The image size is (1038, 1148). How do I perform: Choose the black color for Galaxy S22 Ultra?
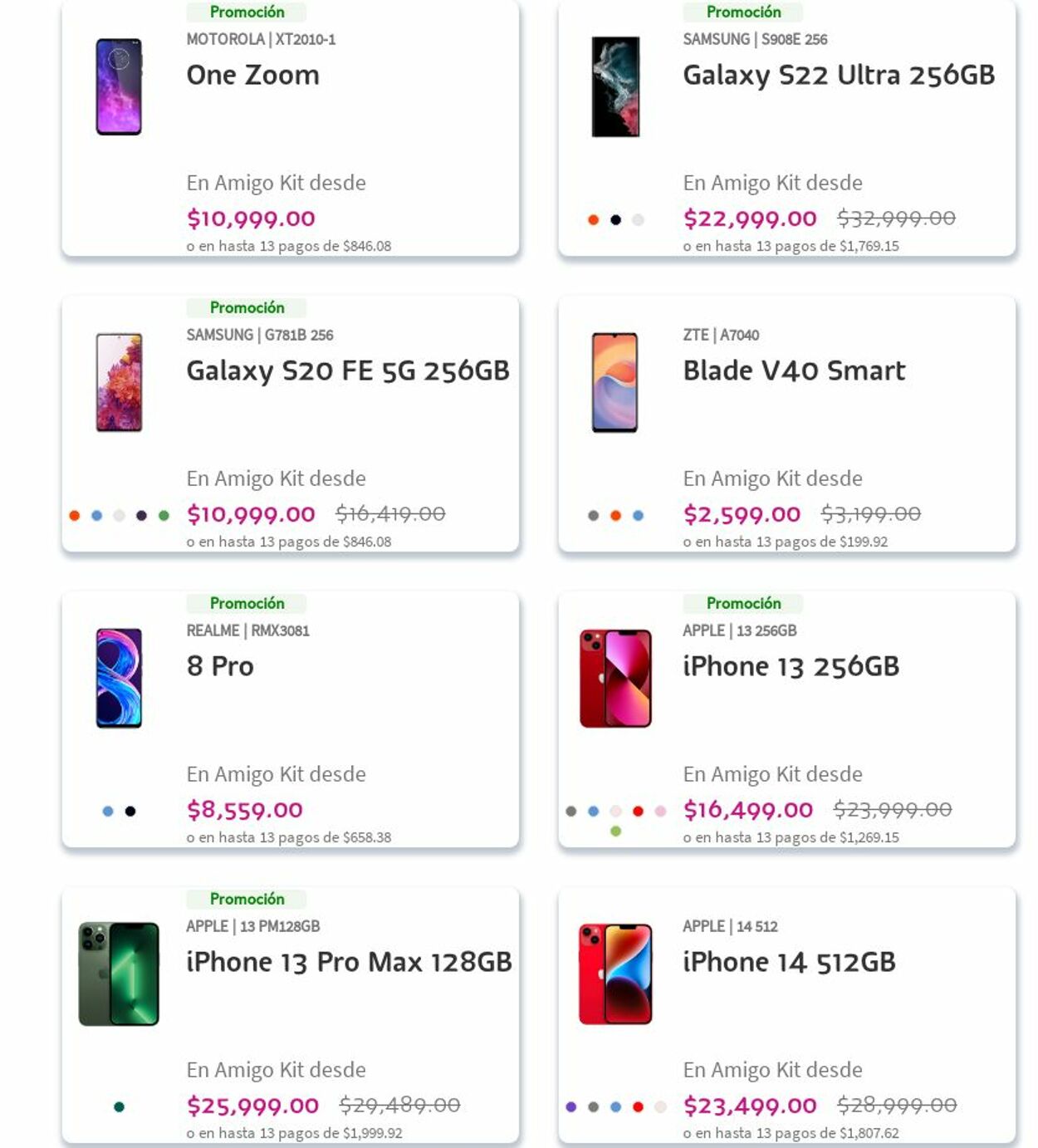point(615,220)
